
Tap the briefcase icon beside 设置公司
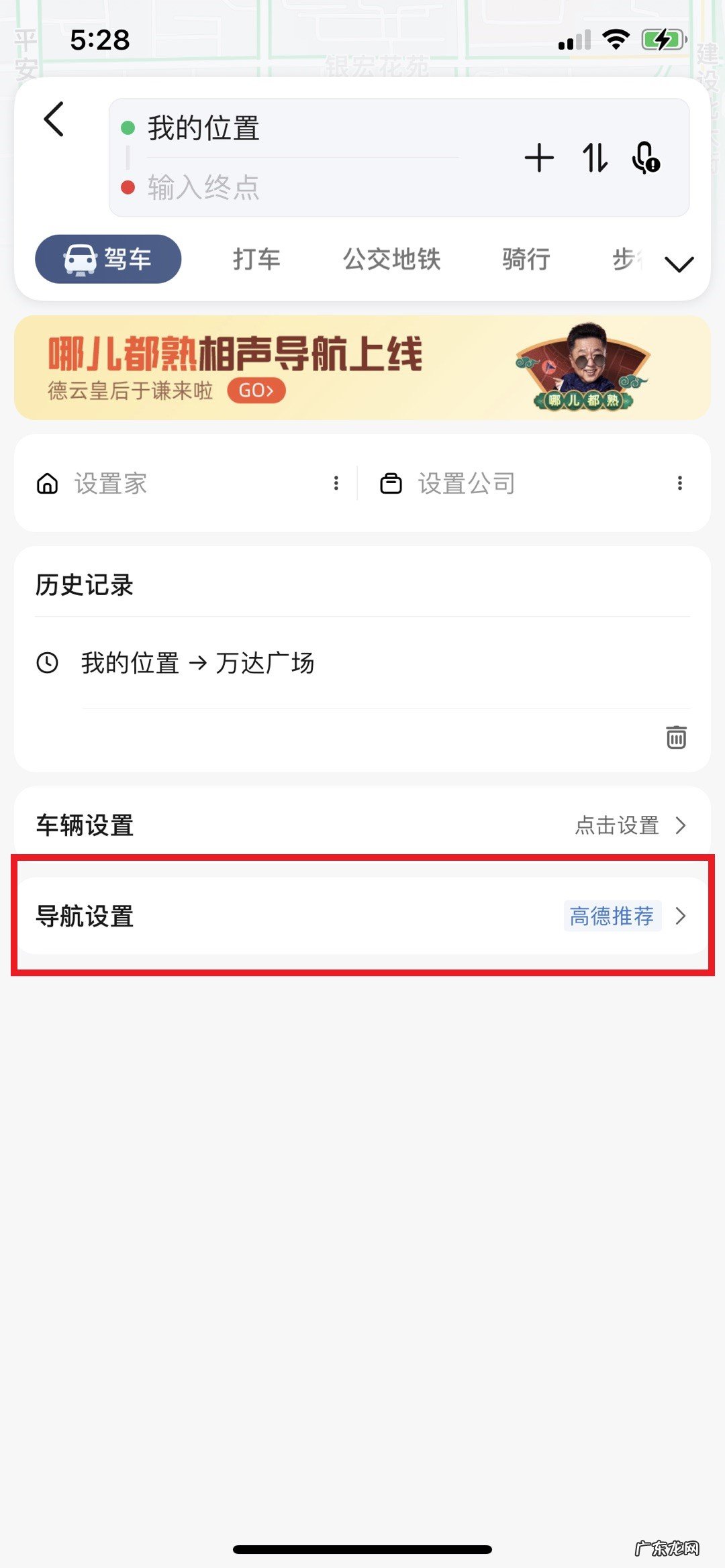point(393,484)
